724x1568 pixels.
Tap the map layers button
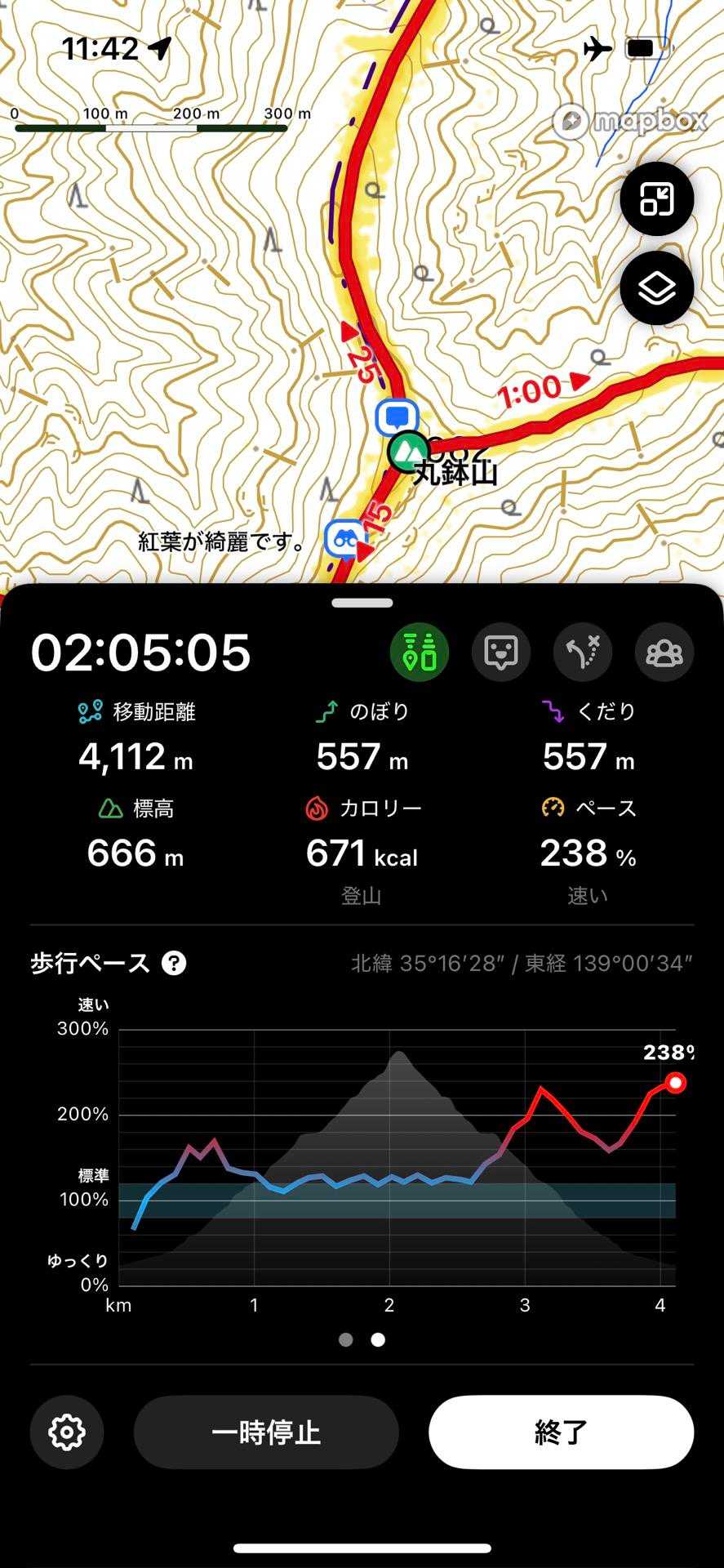coord(657,288)
